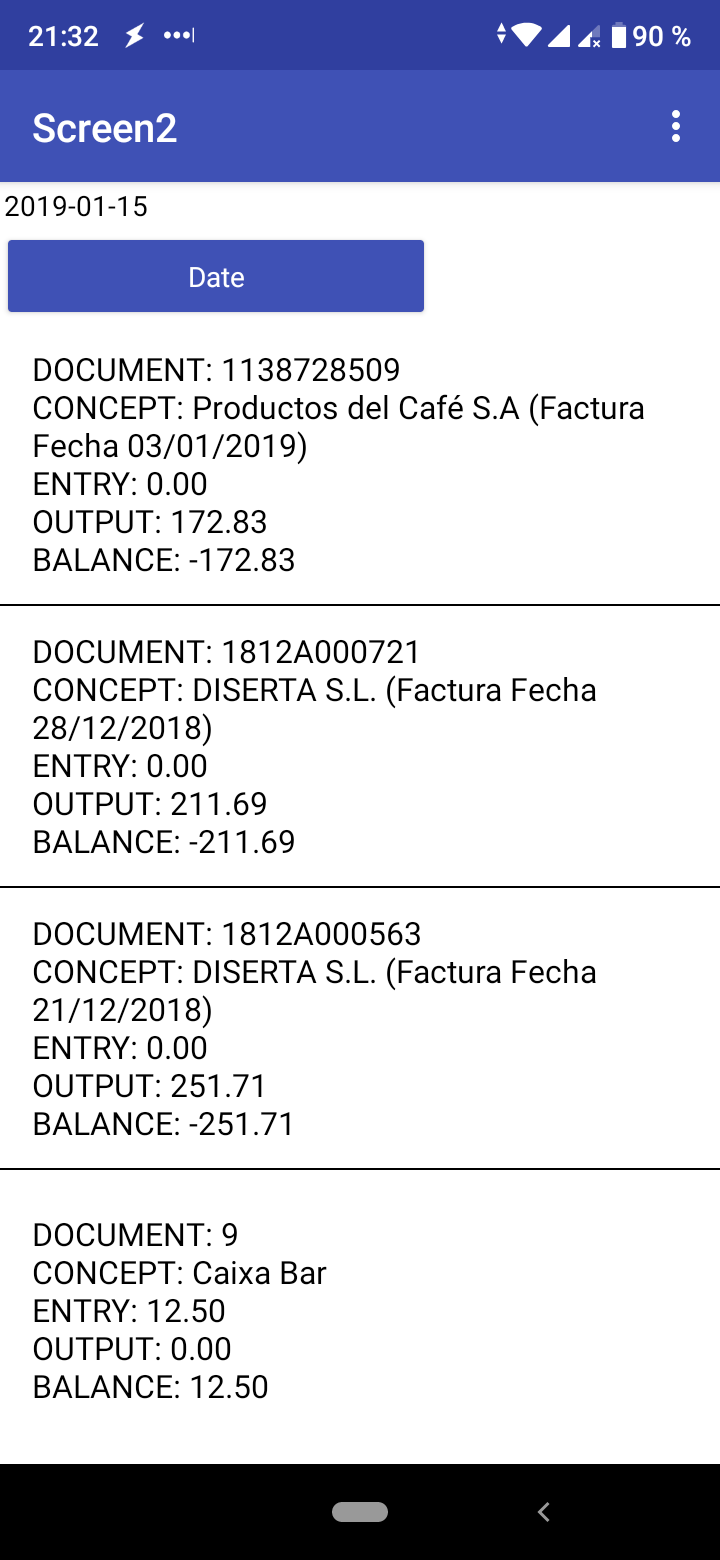The height and width of the screenshot is (1560, 720).
Task: Select the row for document 1812A000721
Action: [x=360, y=746]
